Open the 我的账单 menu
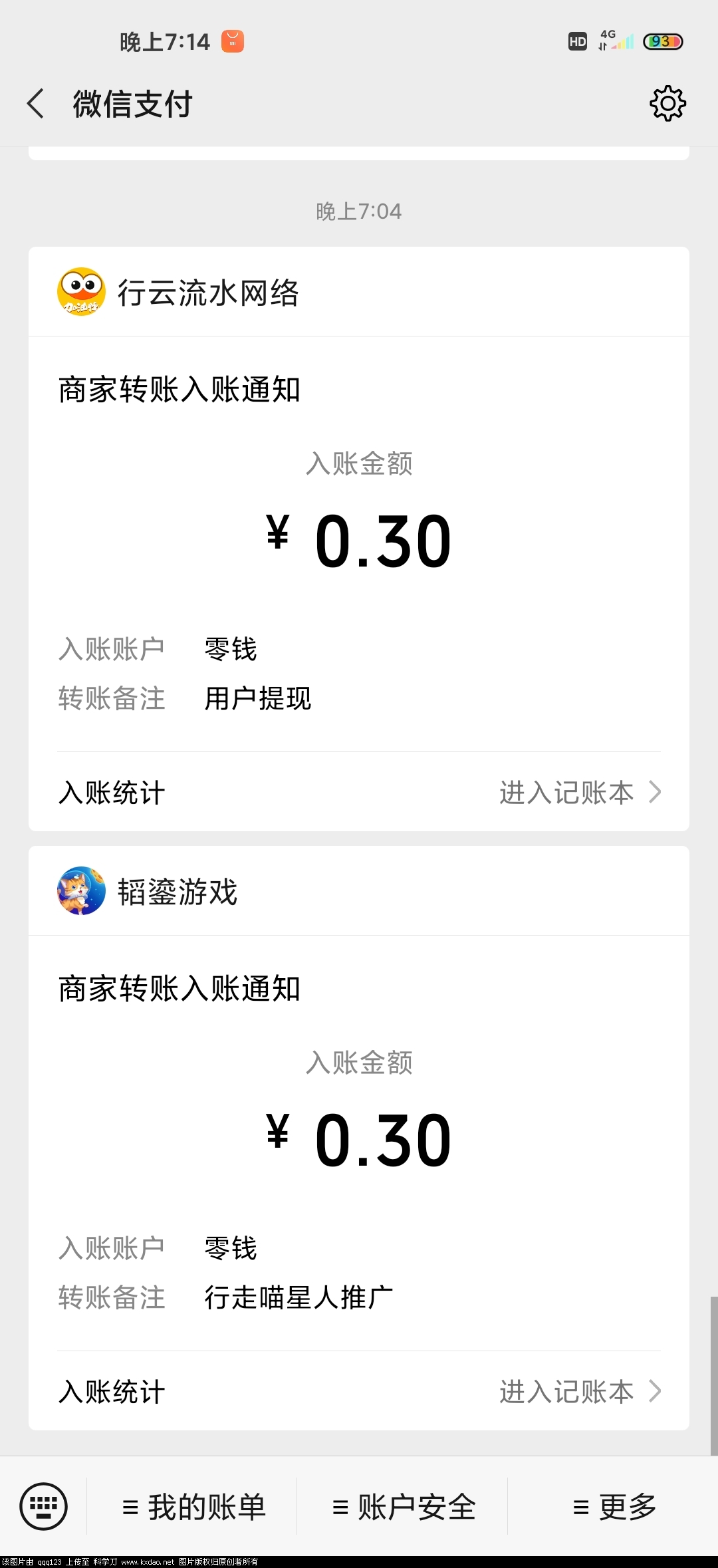Image resolution: width=718 pixels, height=1568 pixels. (x=193, y=1507)
